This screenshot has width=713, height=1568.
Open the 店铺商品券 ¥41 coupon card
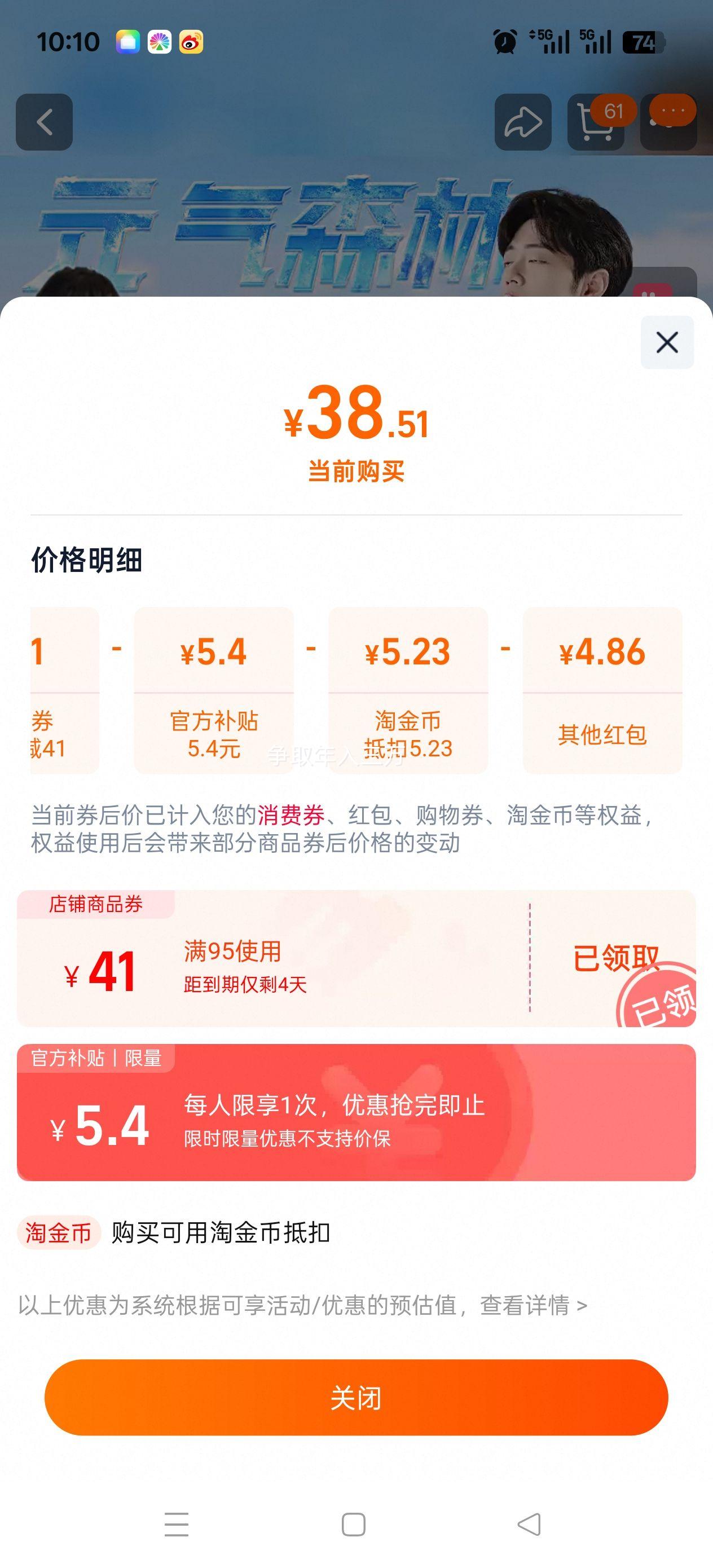point(356,959)
